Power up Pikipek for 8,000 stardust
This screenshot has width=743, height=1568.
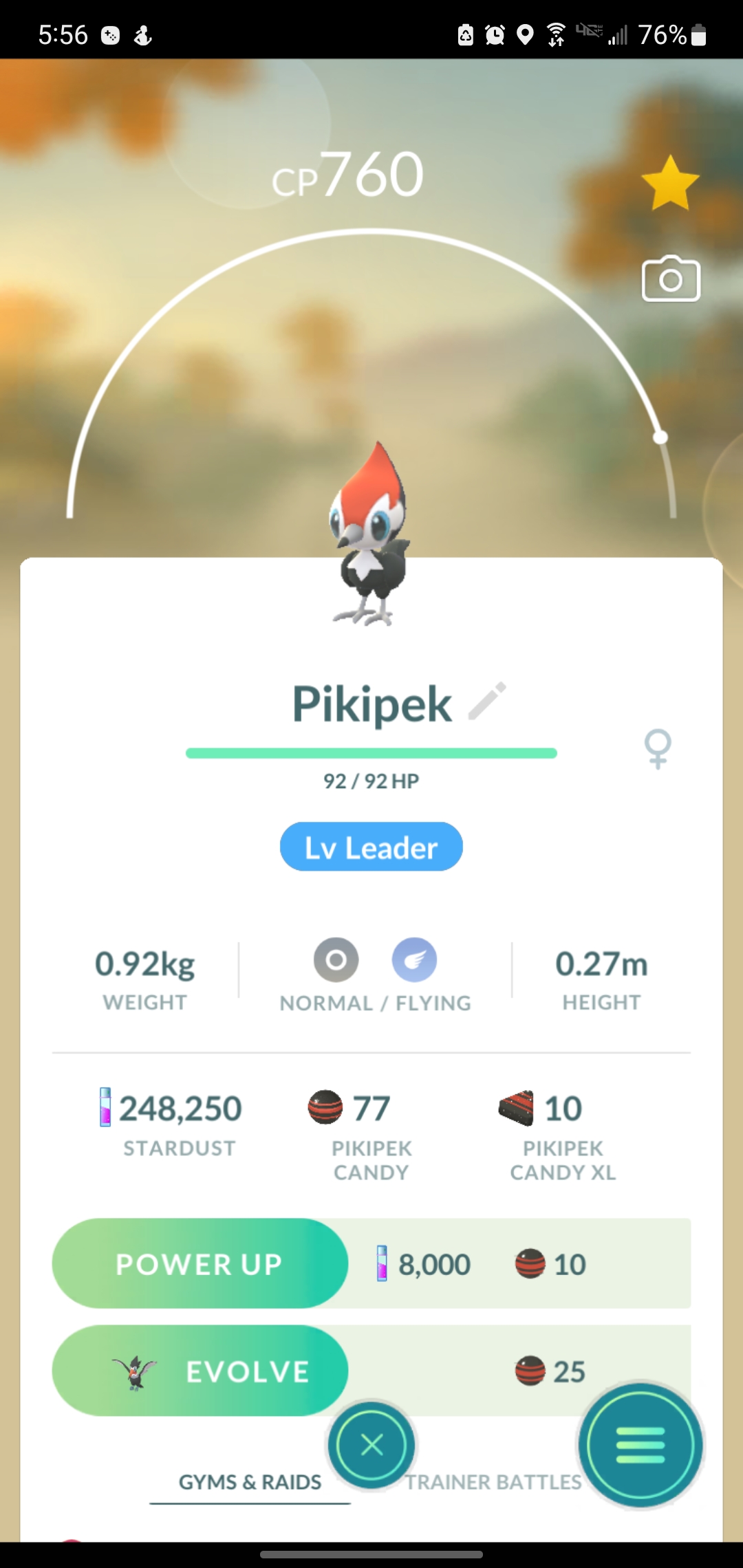tap(200, 1264)
